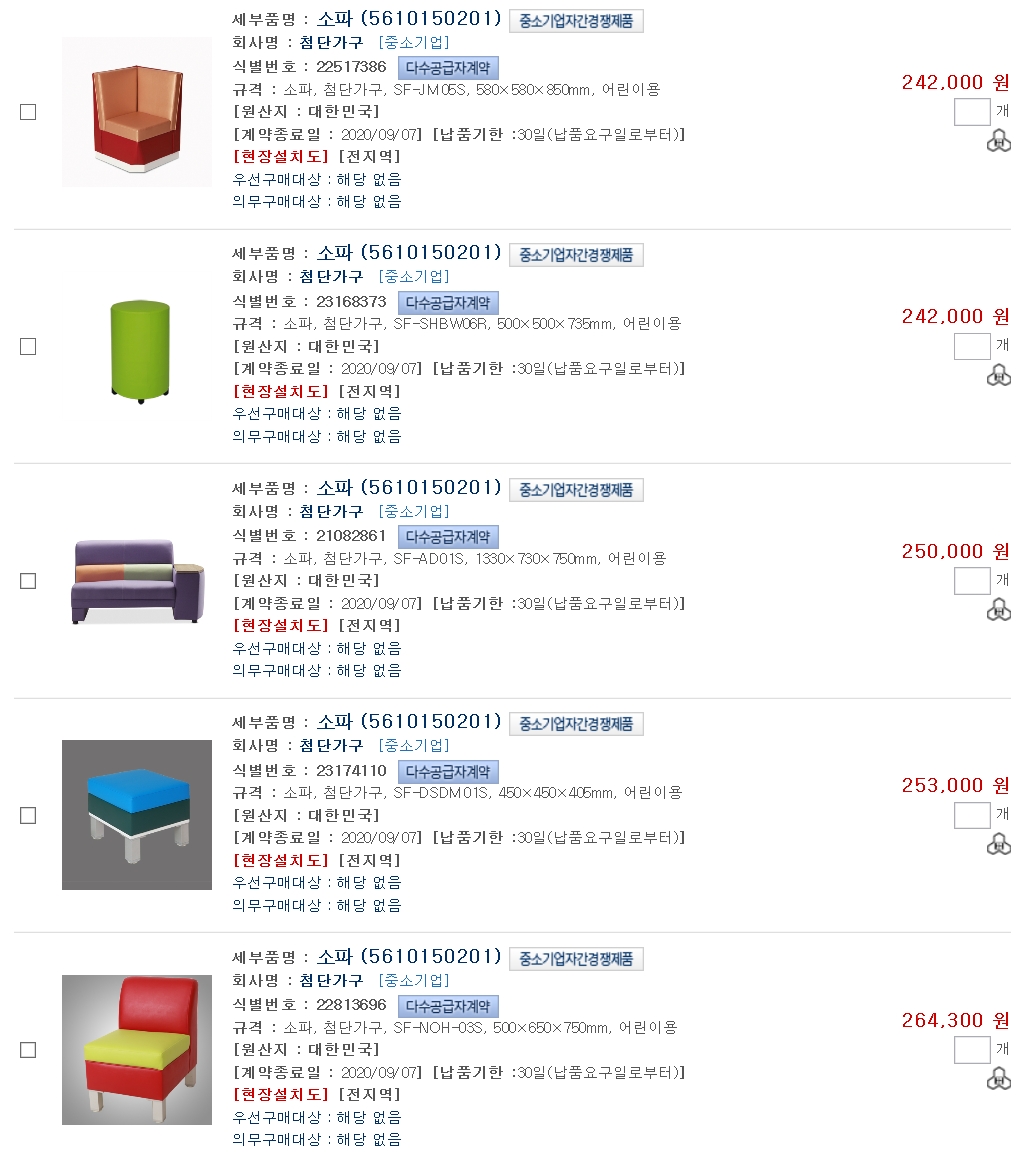Viewport: 1022px width, 1159px height.
Task: Focus the quantity field for SF-JM05S
Action: point(971,112)
